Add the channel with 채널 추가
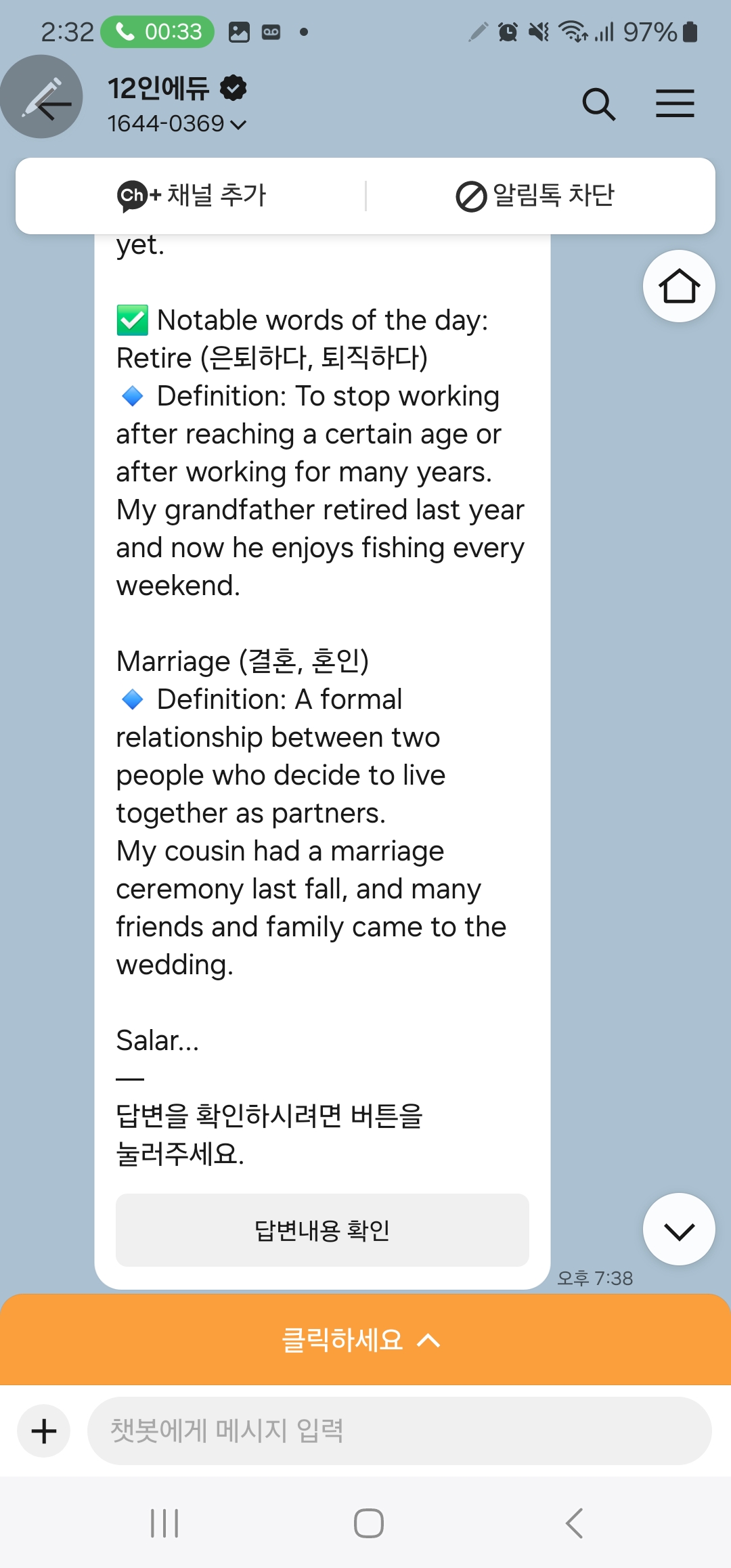Image resolution: width=731 pixels, height=1568 pixels. (x=192, y=196)
